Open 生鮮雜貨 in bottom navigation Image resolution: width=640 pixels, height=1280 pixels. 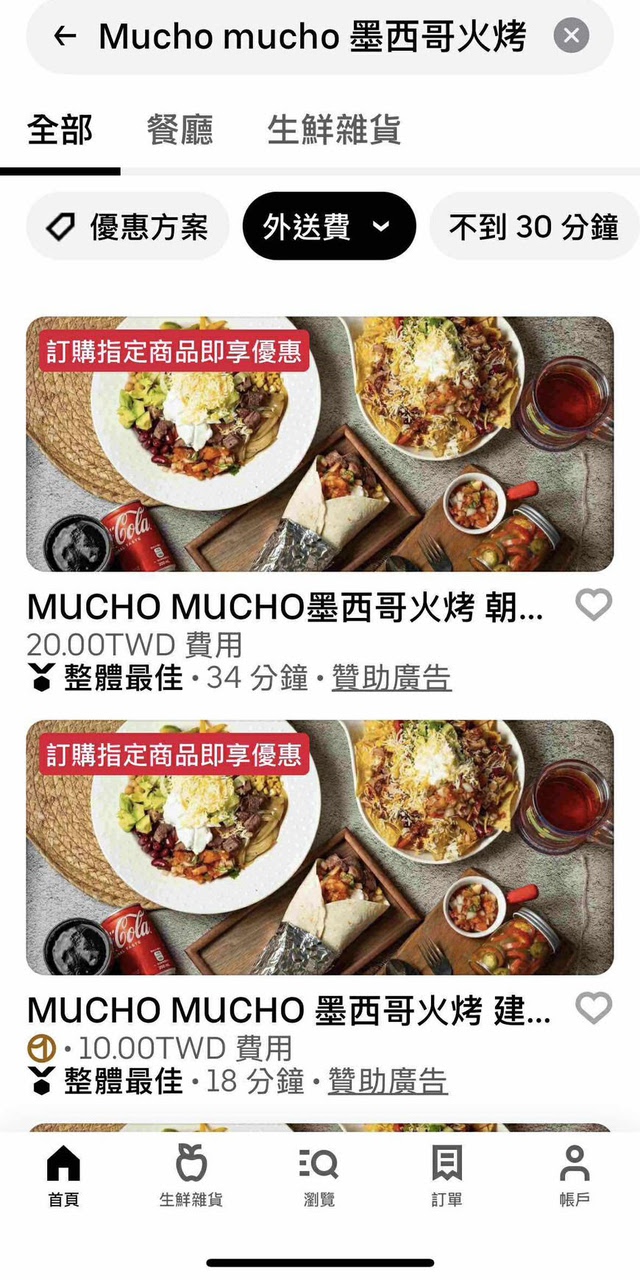pyautogui.click(x=191, y=1176)
